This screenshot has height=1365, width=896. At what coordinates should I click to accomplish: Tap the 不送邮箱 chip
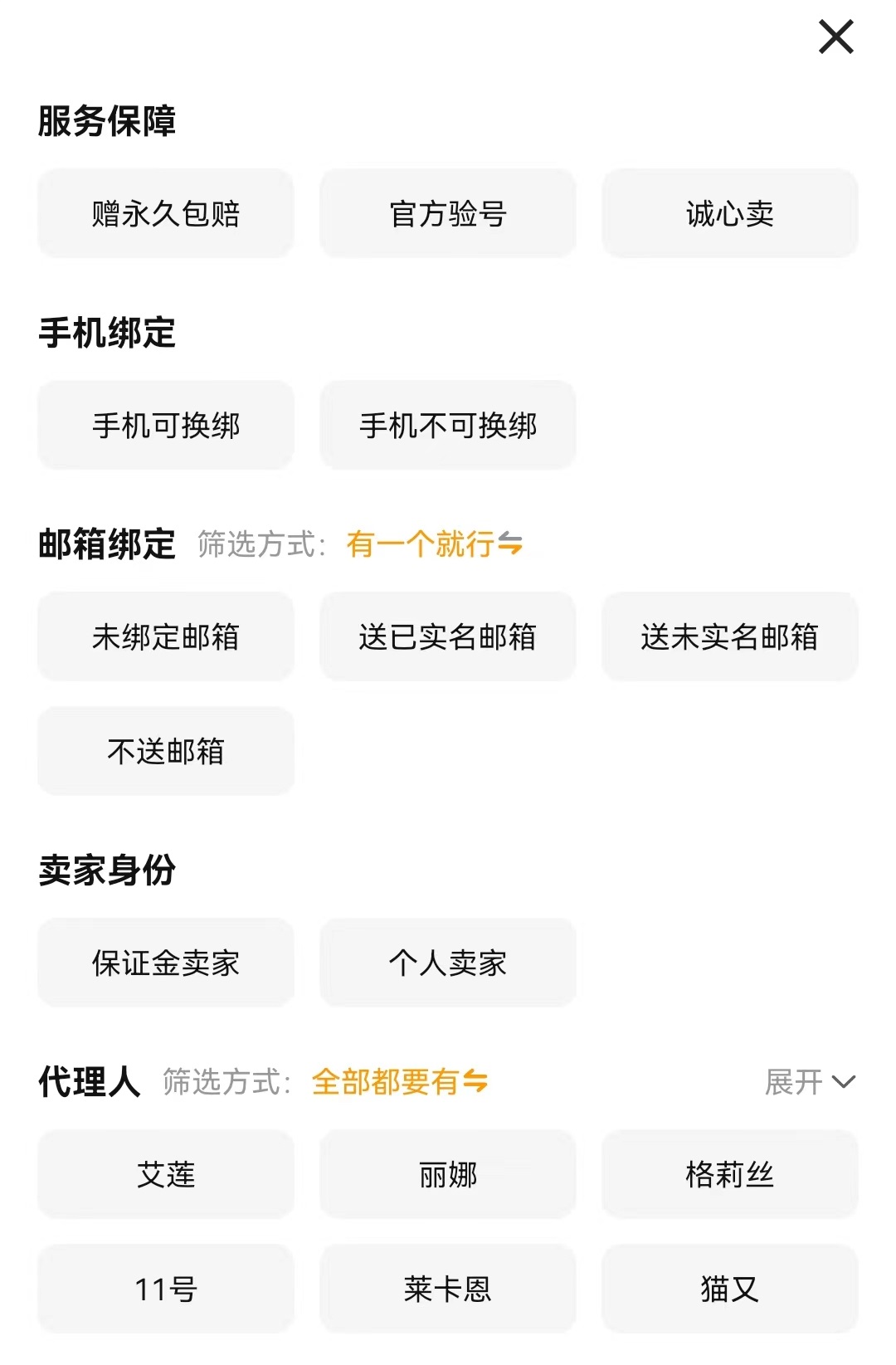pyautogui.click(x=166, y=752)
